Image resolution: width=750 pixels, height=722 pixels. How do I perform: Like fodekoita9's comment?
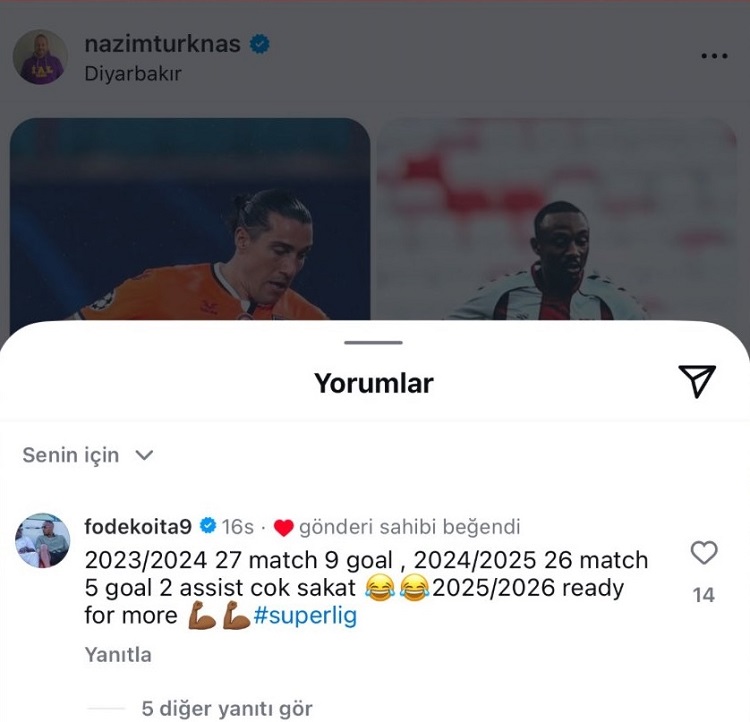704,553
